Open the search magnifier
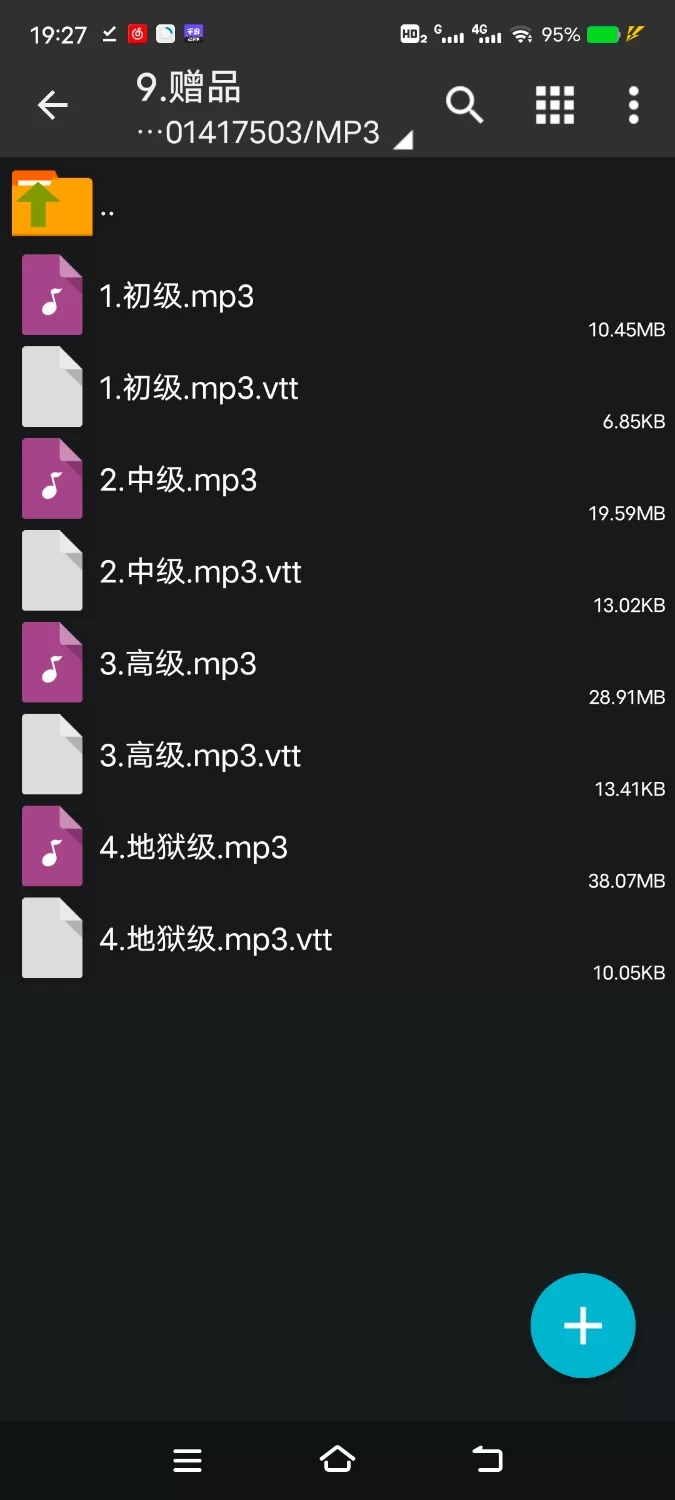Screen dimensions: 675x1500 (464, 105)
